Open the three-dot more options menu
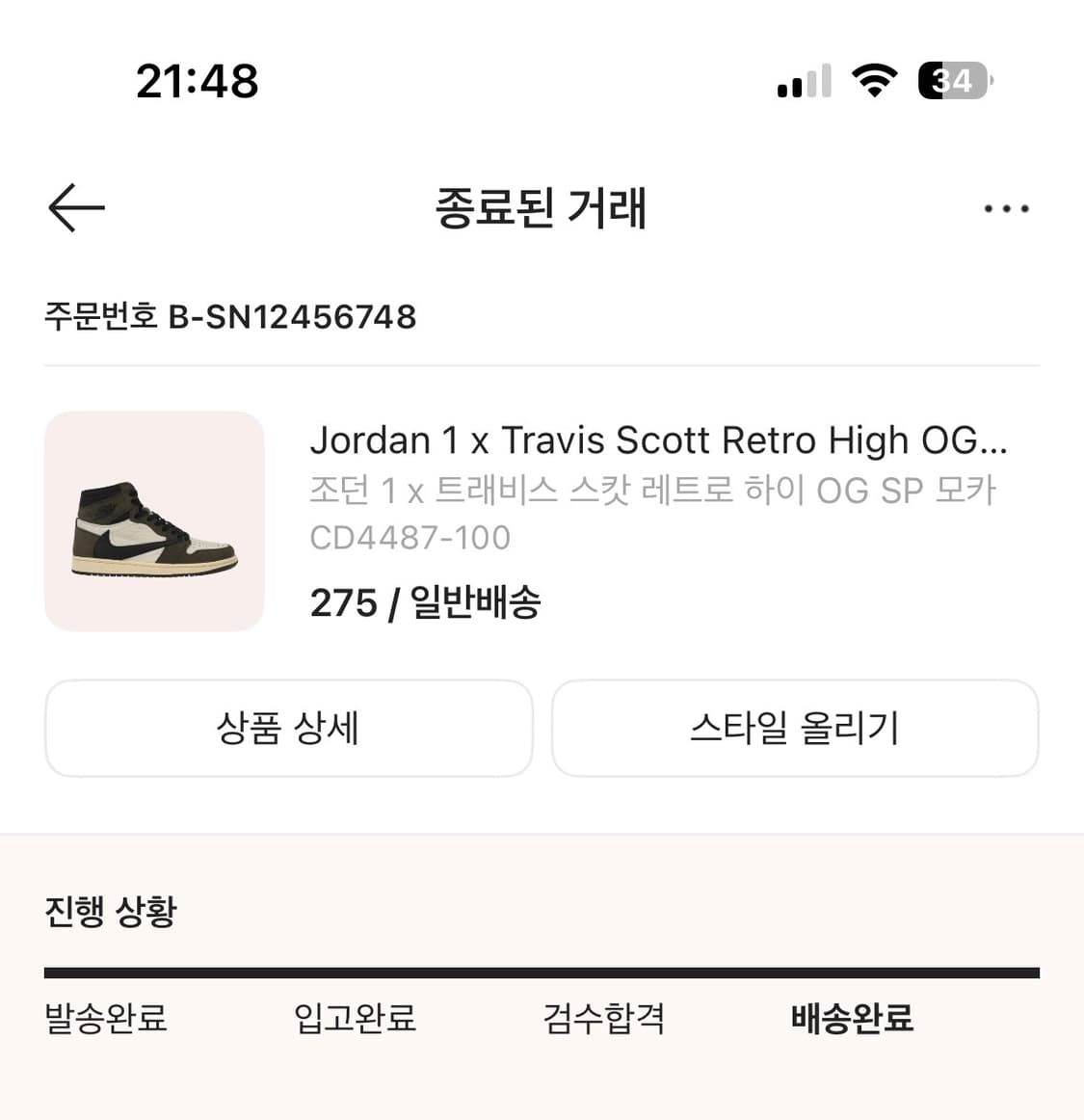Screen dimensions: 1084x1120 (1006, 207)
